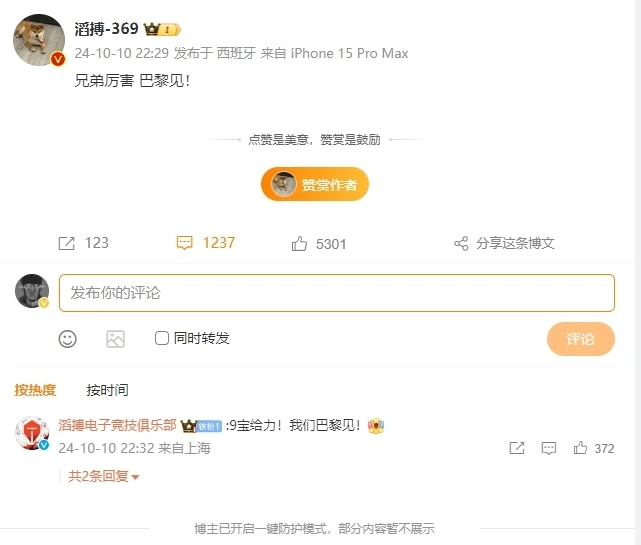Switch comment sorting to 按时间
The image size is (641, 545).
click(x=107, y=390)
